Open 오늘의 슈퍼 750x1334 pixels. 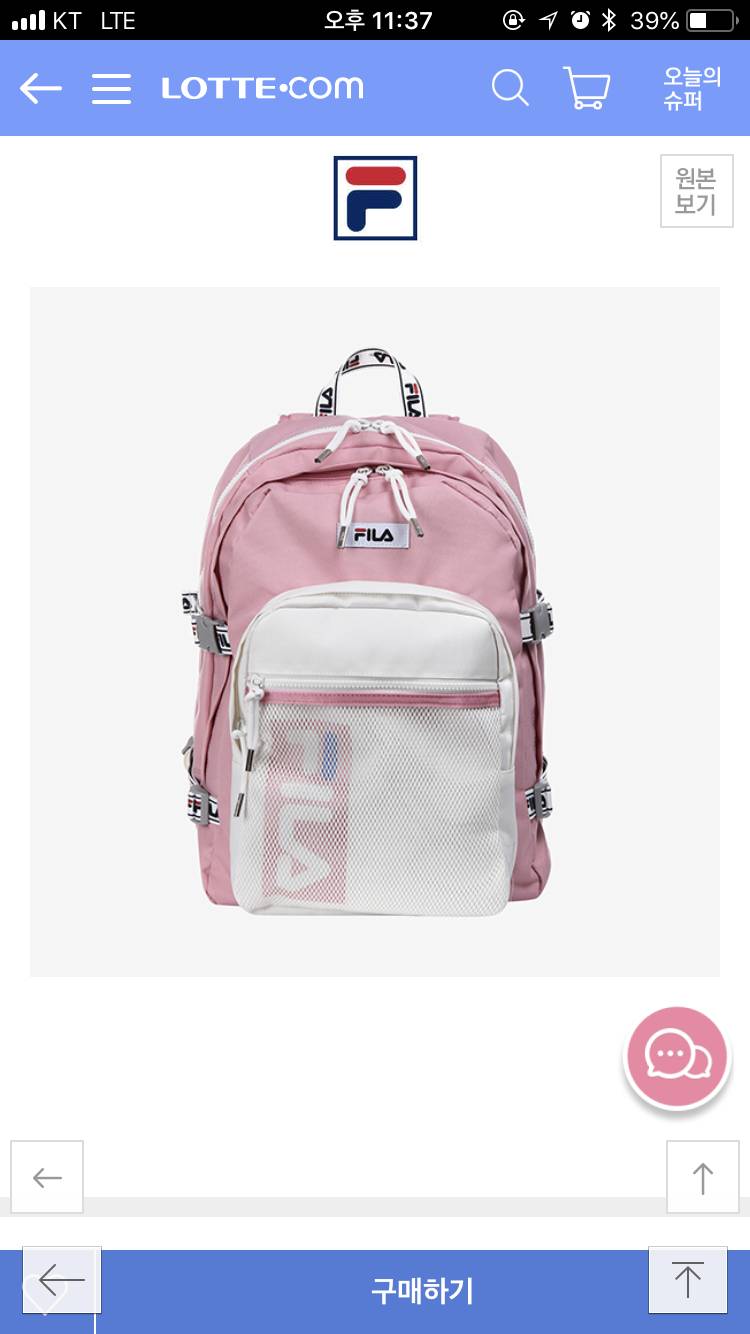coord(691,88)
